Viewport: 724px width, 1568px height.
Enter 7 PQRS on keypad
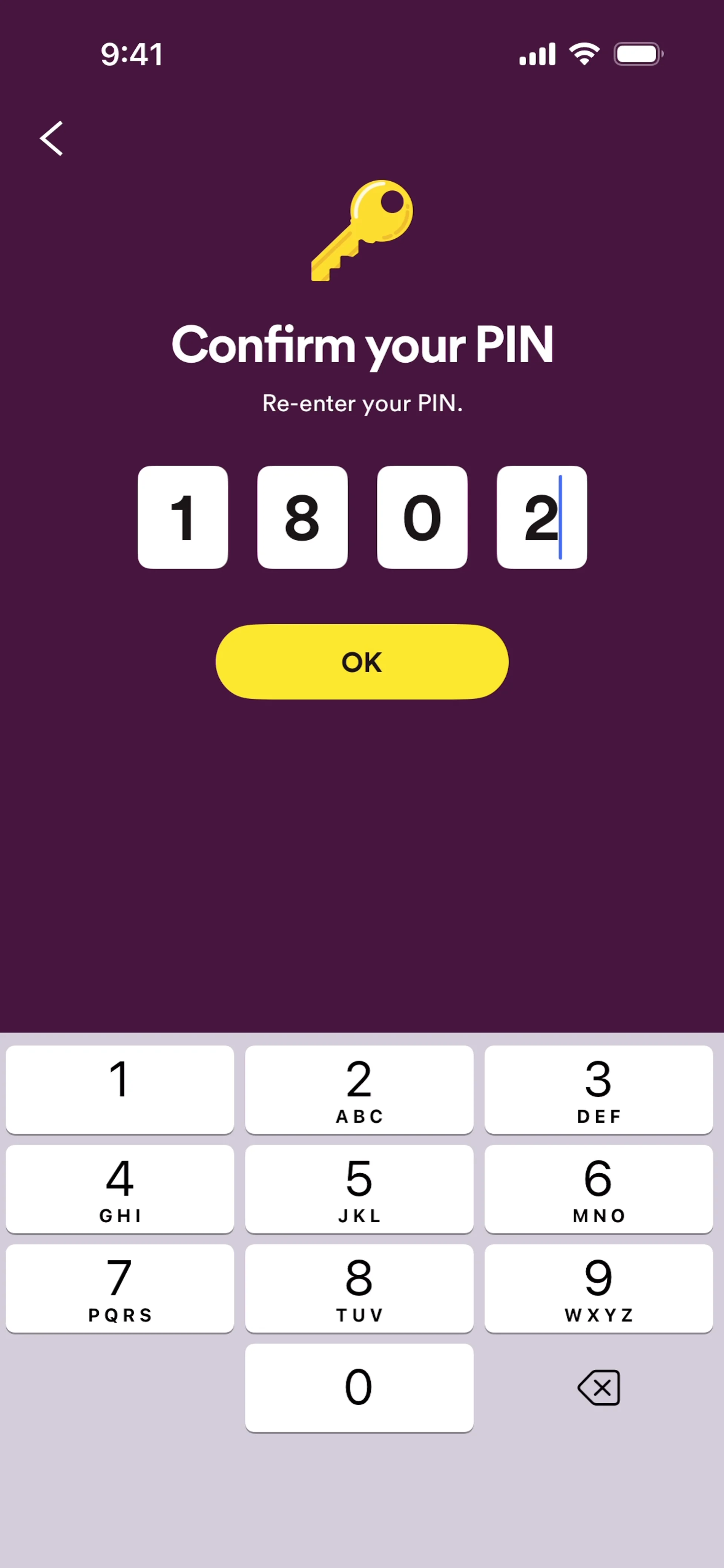120,1288
